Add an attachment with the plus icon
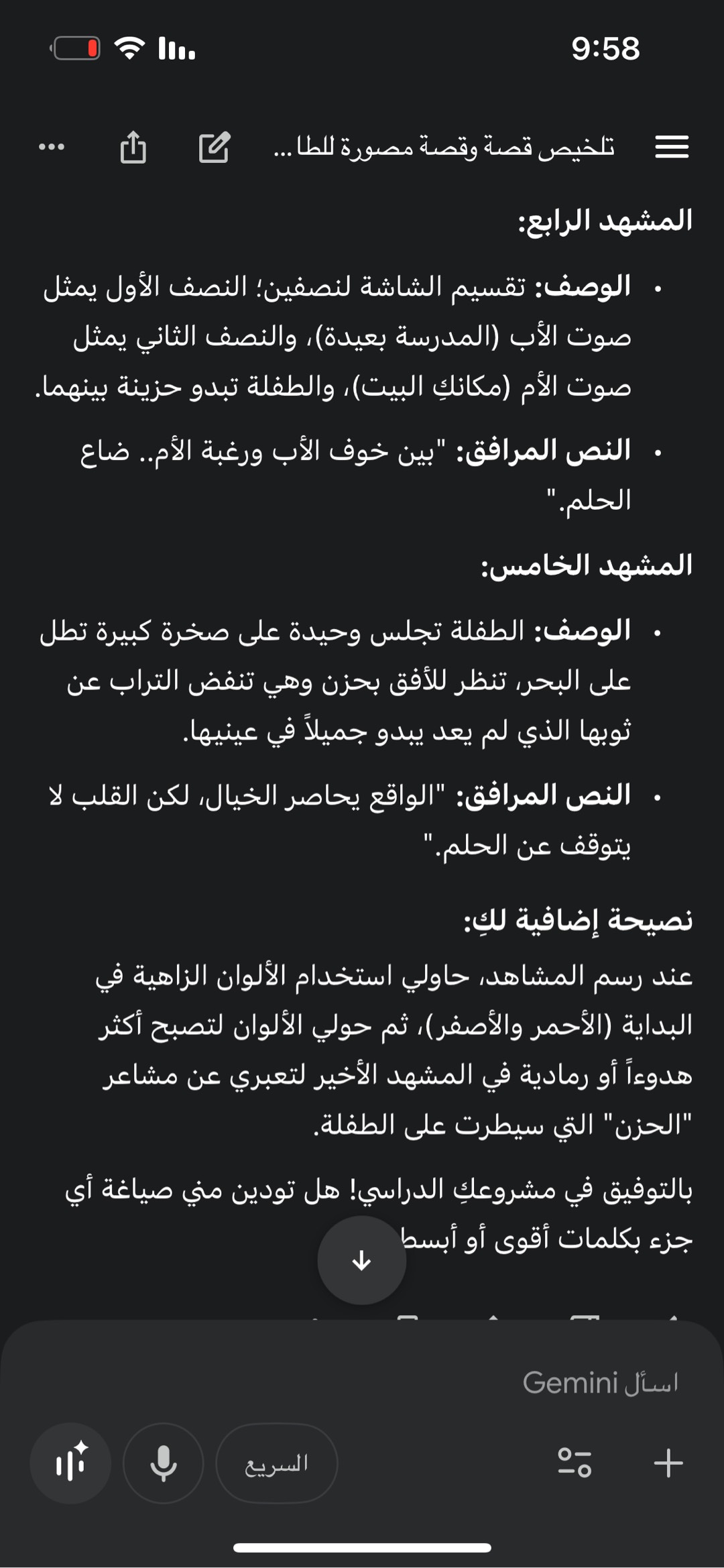The image size is (724, 1568). pos(668,1463)
